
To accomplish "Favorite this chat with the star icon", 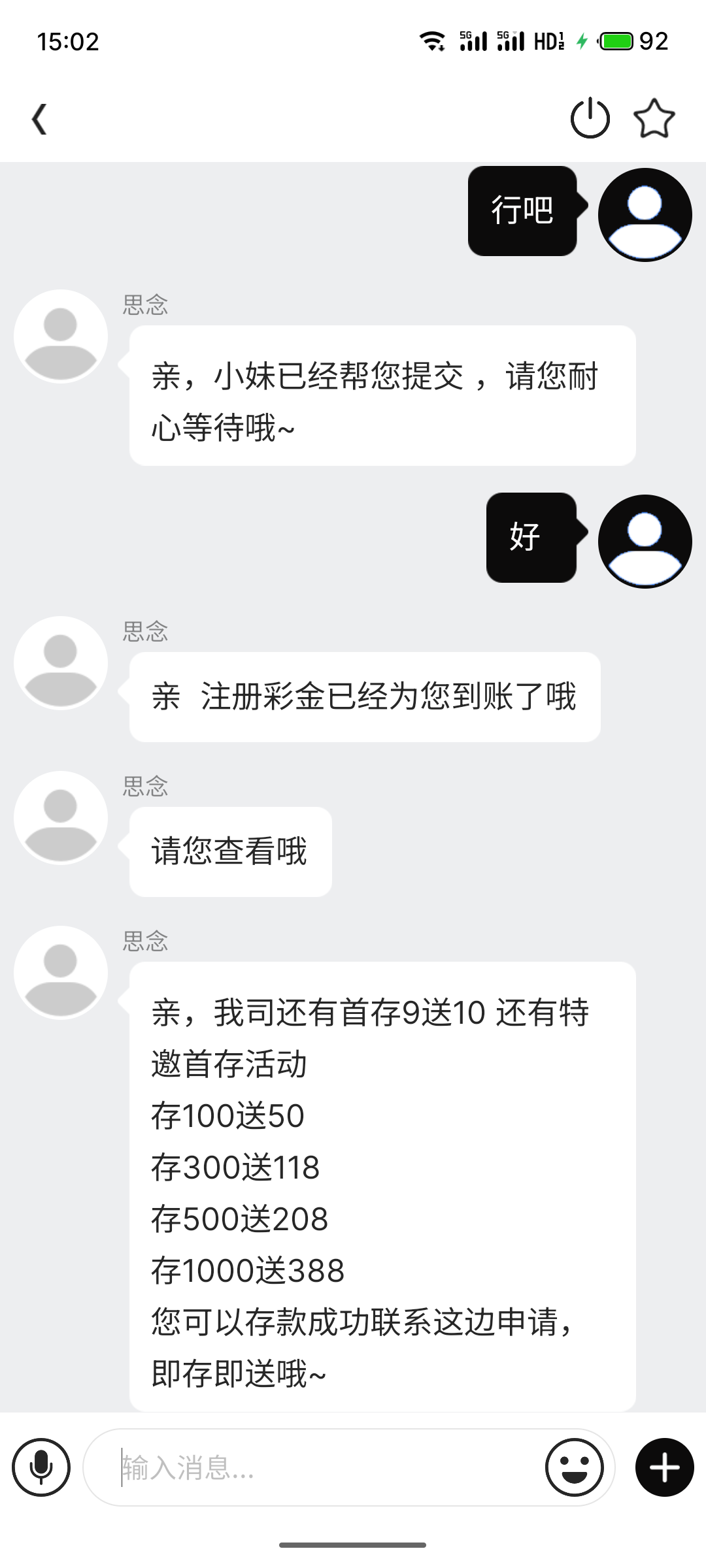I will pos(654,119).
